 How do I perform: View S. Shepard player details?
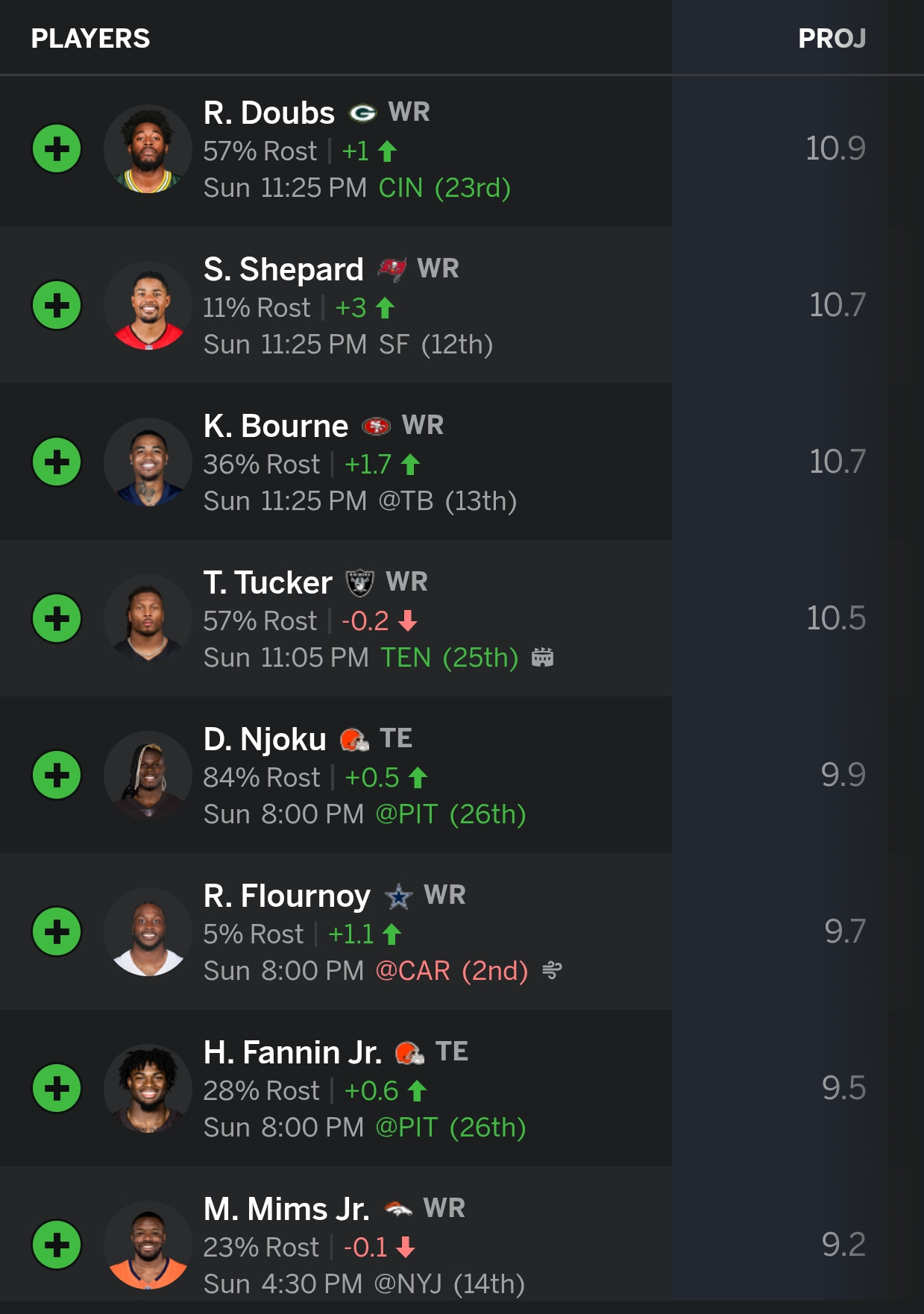click(x=283, y=270)
